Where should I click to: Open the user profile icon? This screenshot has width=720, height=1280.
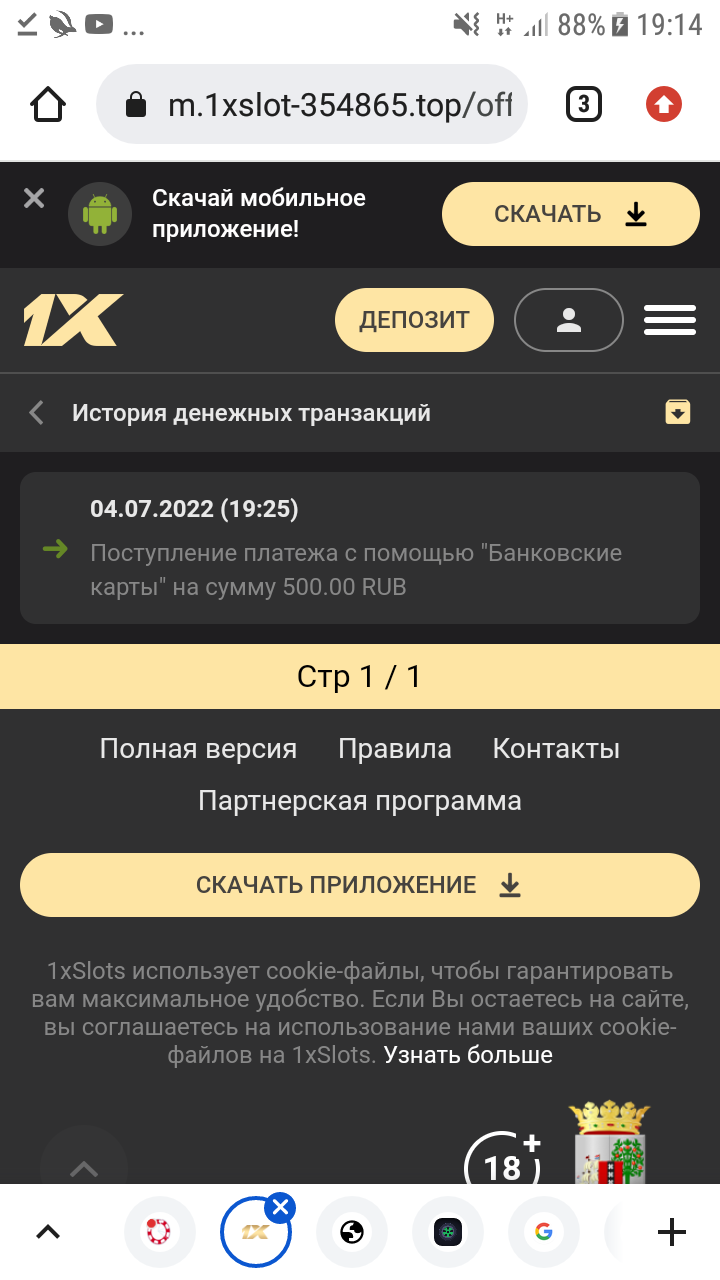click(x=568, y=320)
